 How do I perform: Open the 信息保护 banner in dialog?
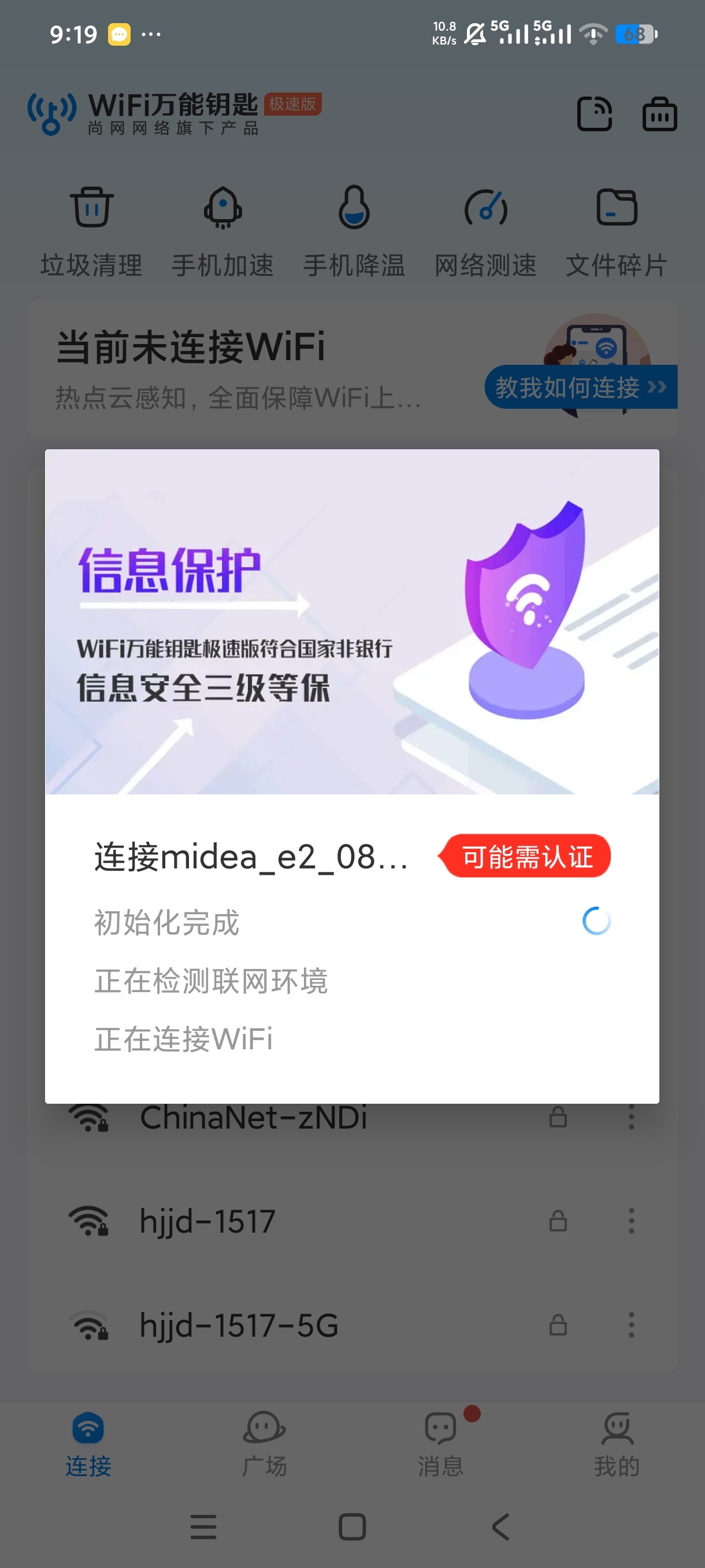[351, 622]
